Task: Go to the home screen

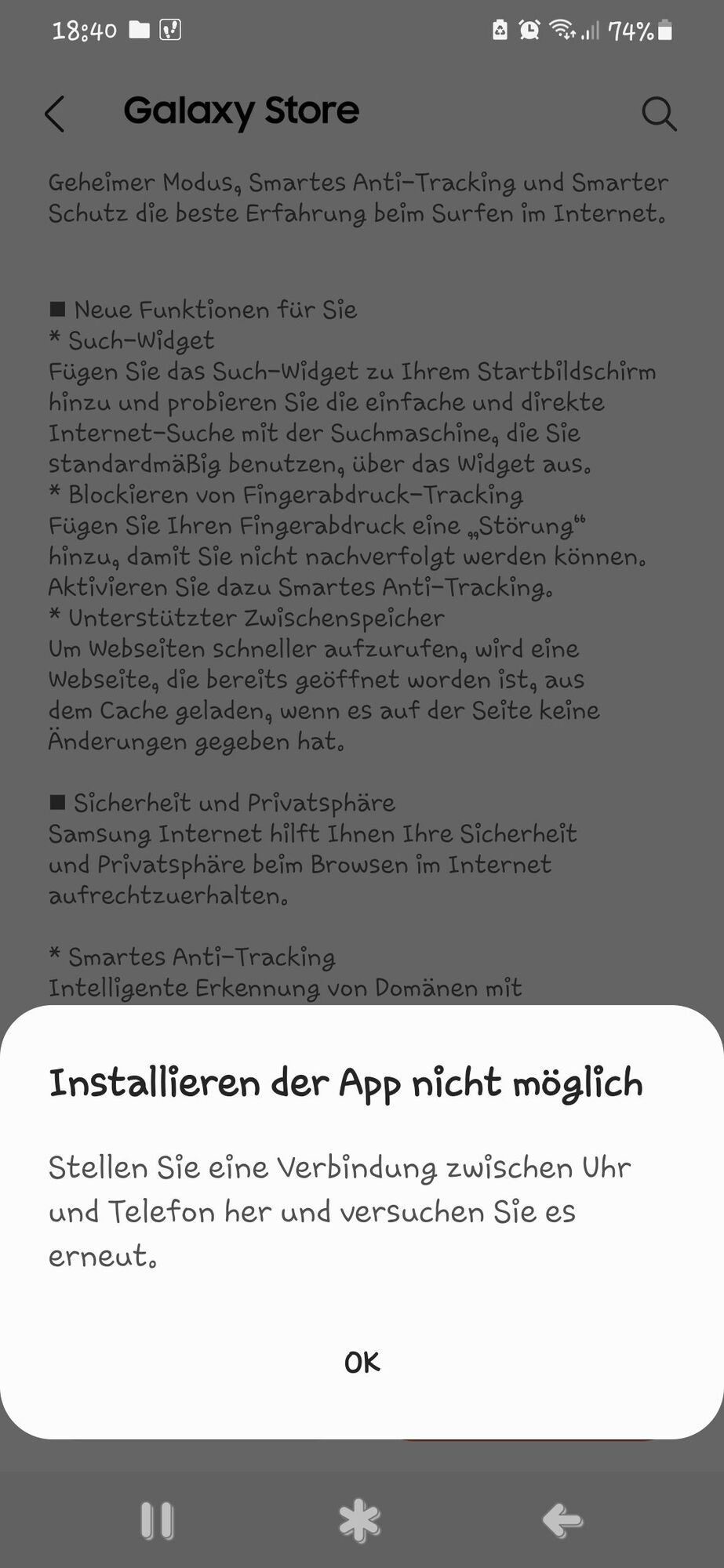Action: [360, 1521]
